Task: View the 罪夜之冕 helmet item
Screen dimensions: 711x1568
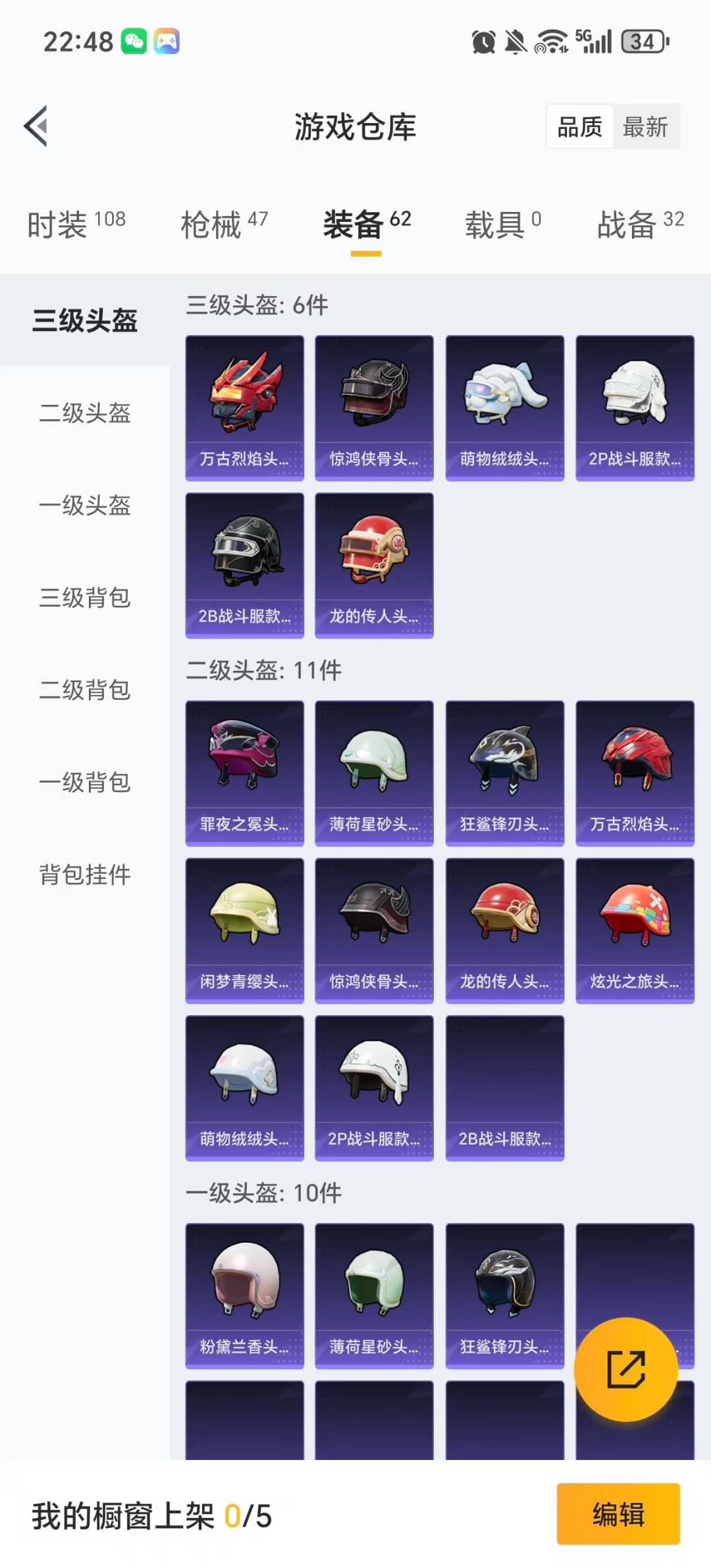Action: (x=244, y=773)
